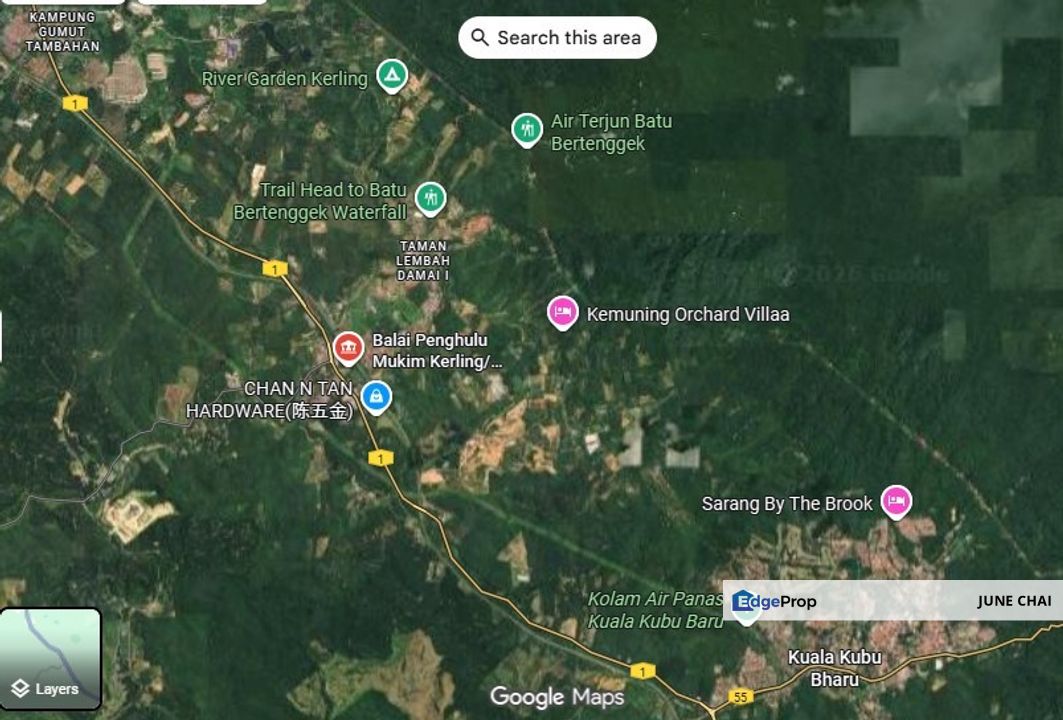
Task: Tap the Search this area button
Action: (x=557, y=38)
